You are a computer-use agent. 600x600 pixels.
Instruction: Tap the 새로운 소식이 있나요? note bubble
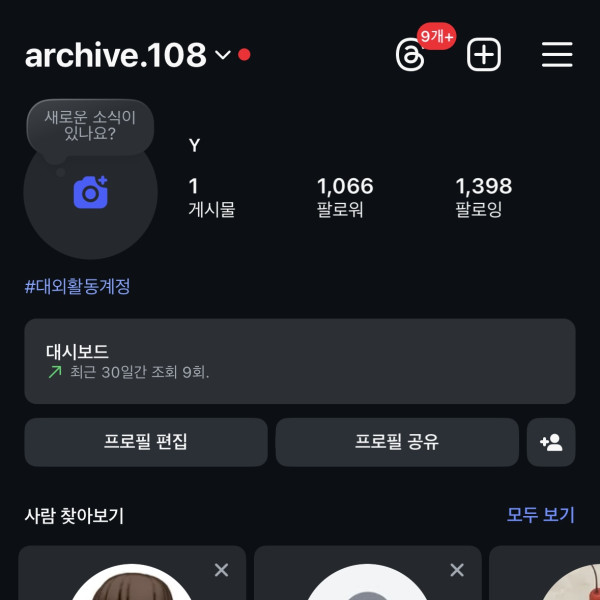(90, 126)
